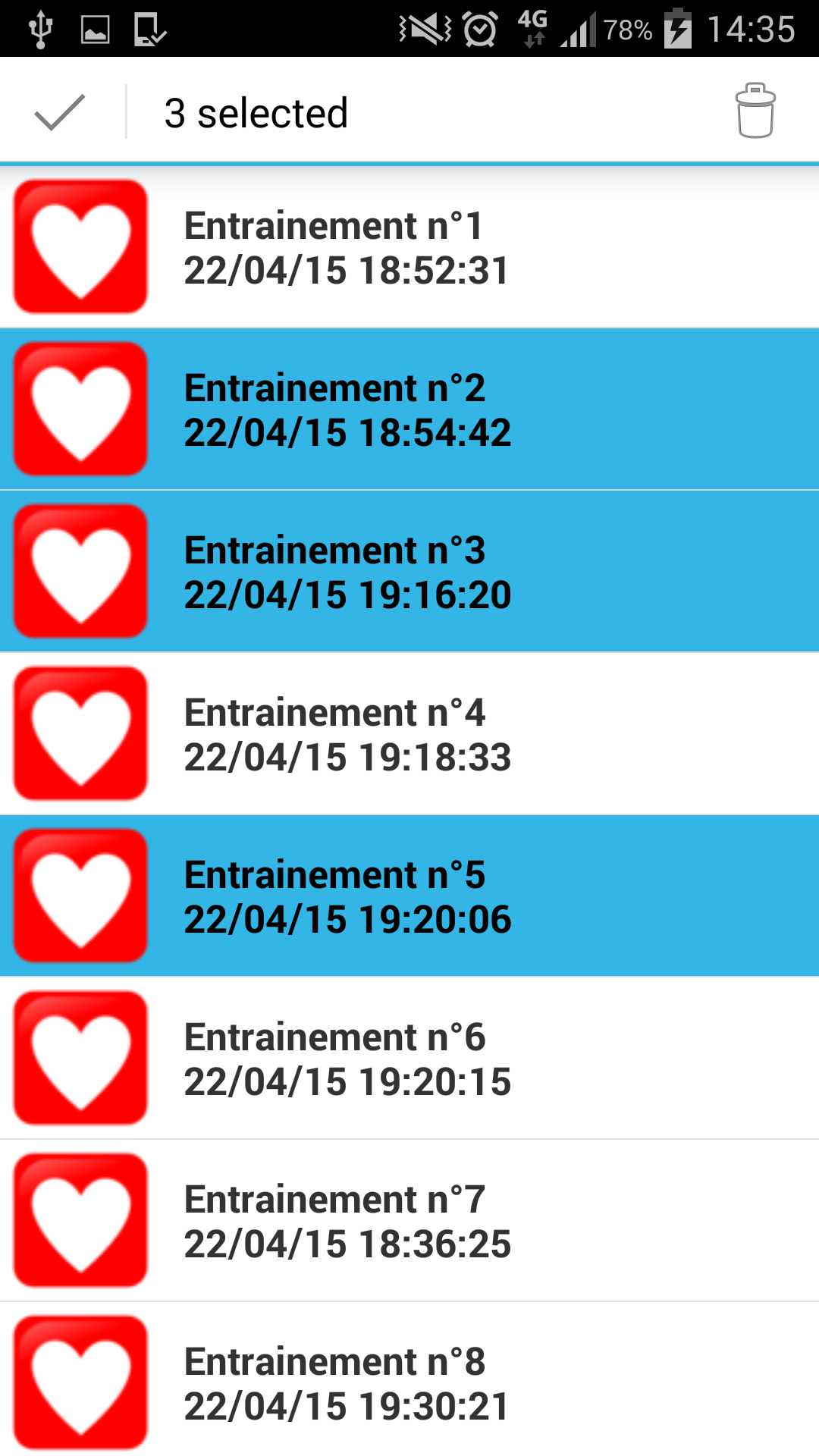Delete selected trainings with trash icon
Image resolution: width=819 pixels, height=1456 pixels.
click(x=755, y=111)
